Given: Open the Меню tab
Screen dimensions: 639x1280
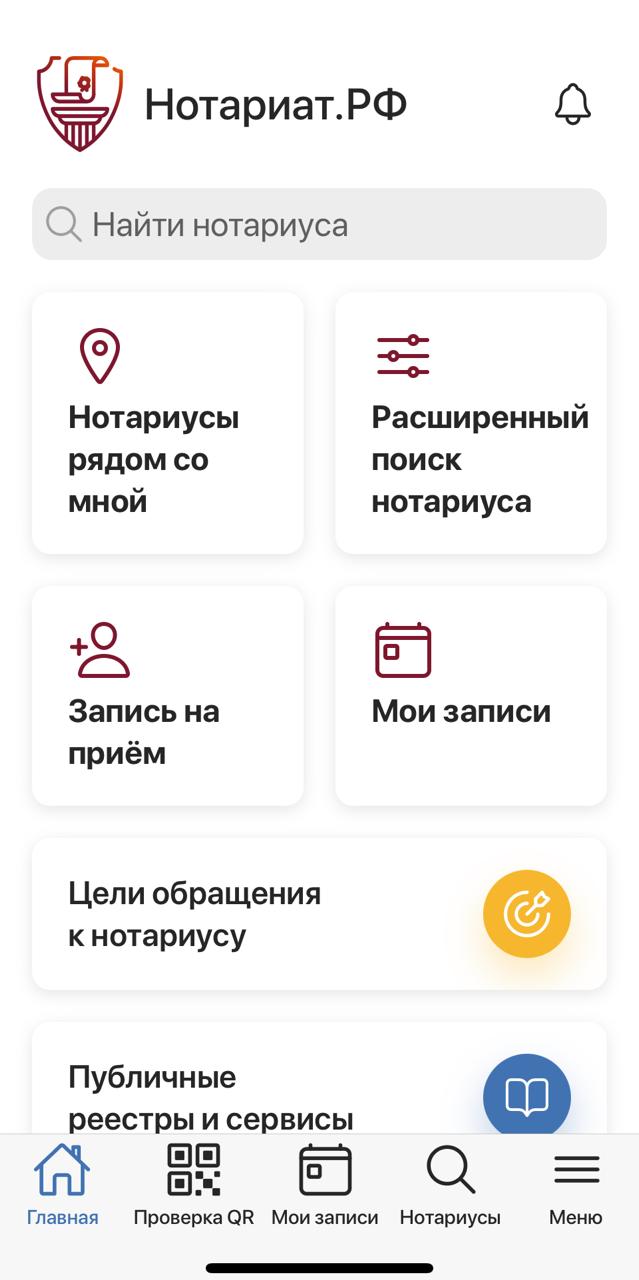Looking at the screenshot, I should [576, 1185].
